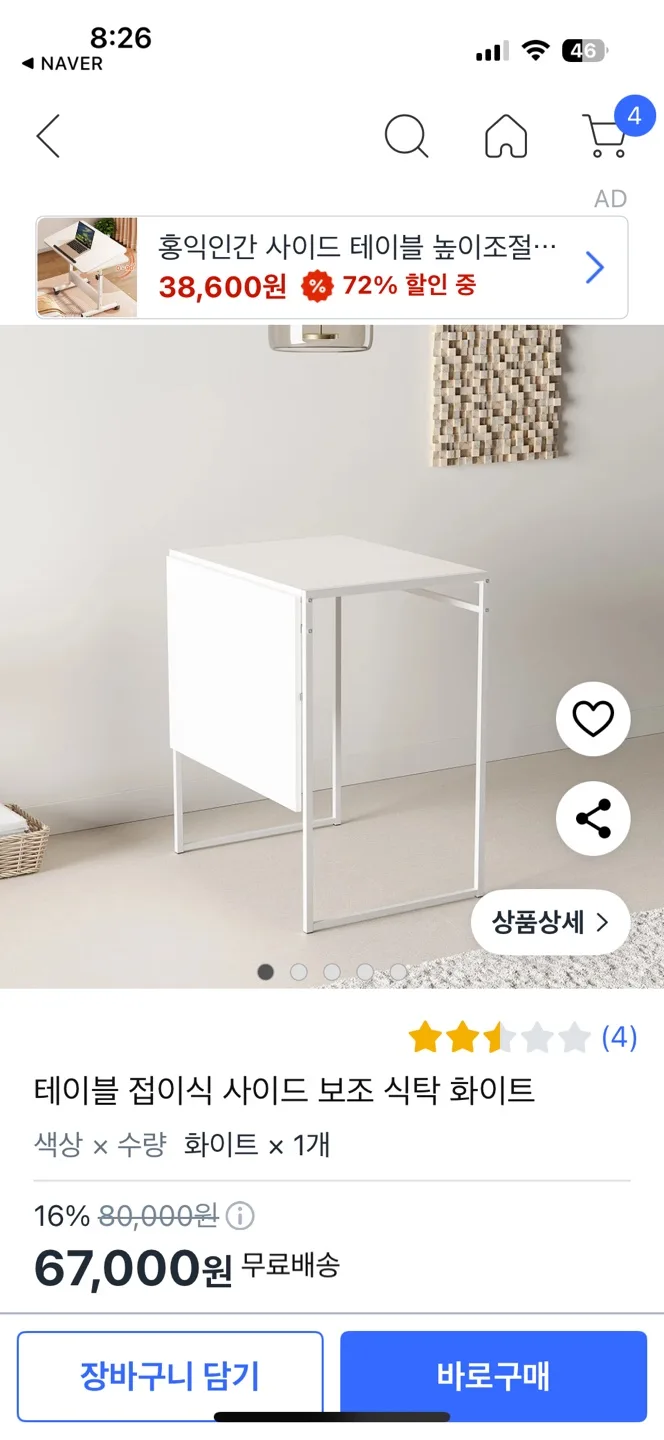Screen dimensions: 664x1440
Task: Return to NAVER app via status bar
Action: coord(62,64)
